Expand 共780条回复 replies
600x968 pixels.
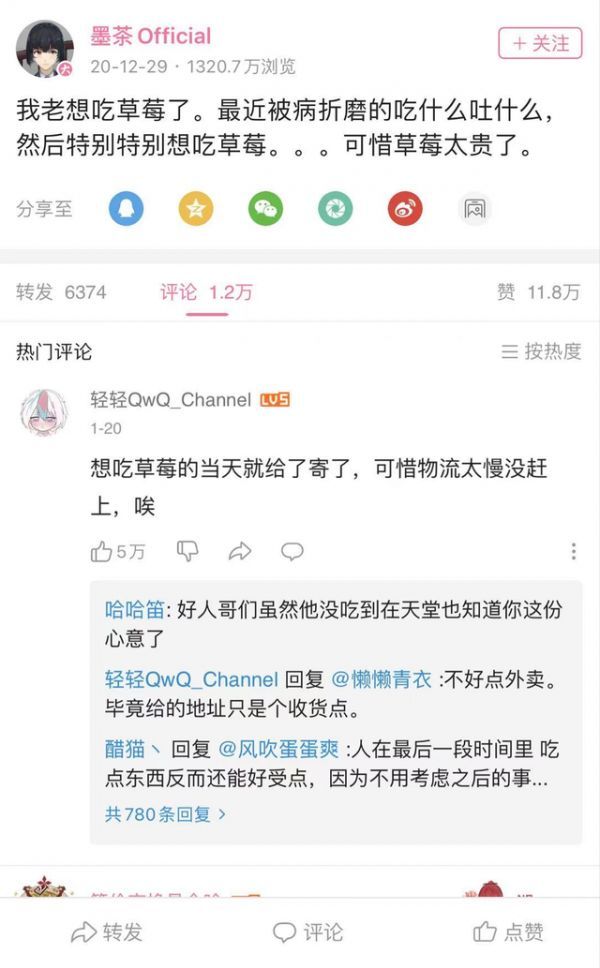[x=165, y=814]
